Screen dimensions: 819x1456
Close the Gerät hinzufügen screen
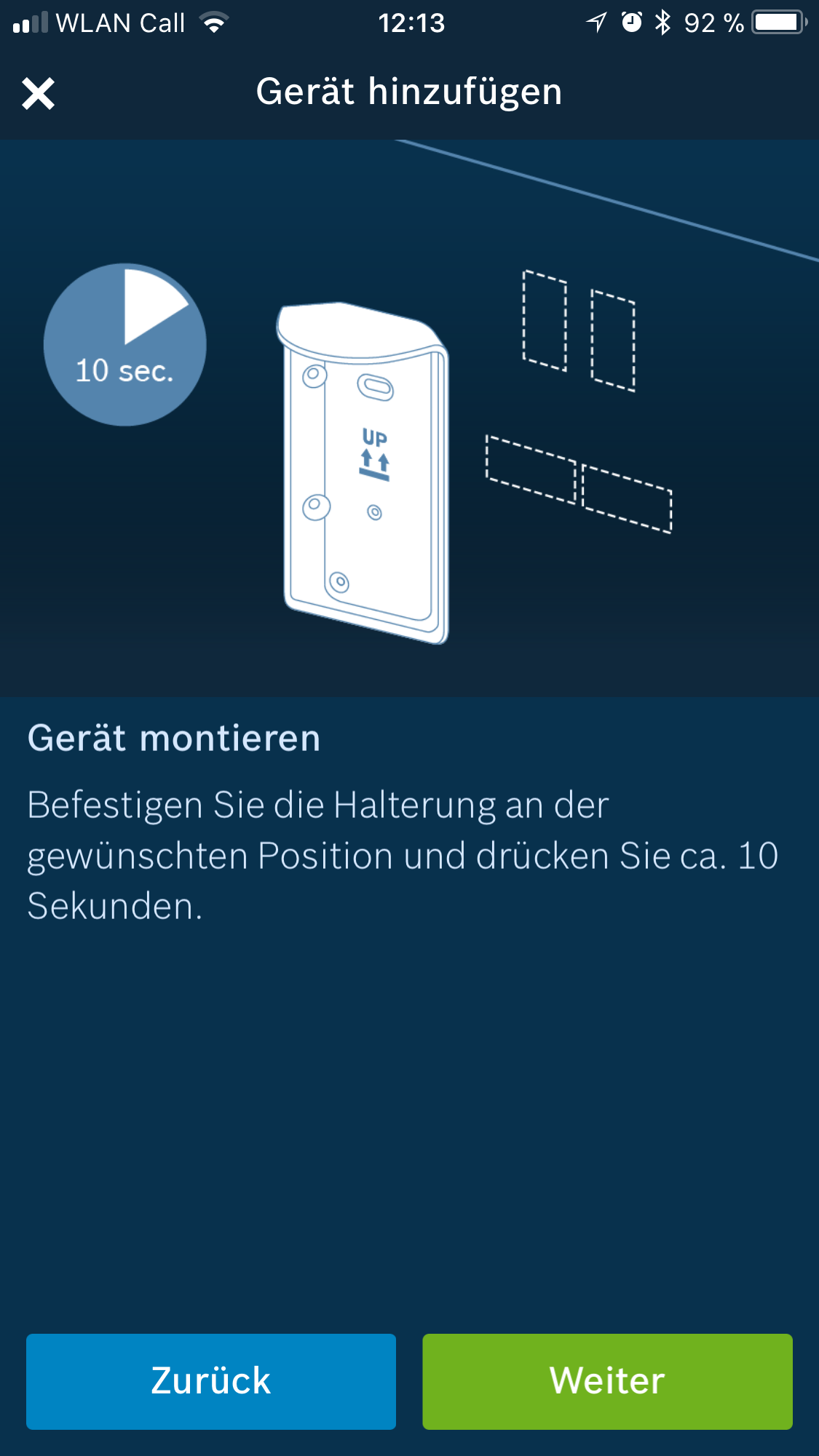[38, 94]
